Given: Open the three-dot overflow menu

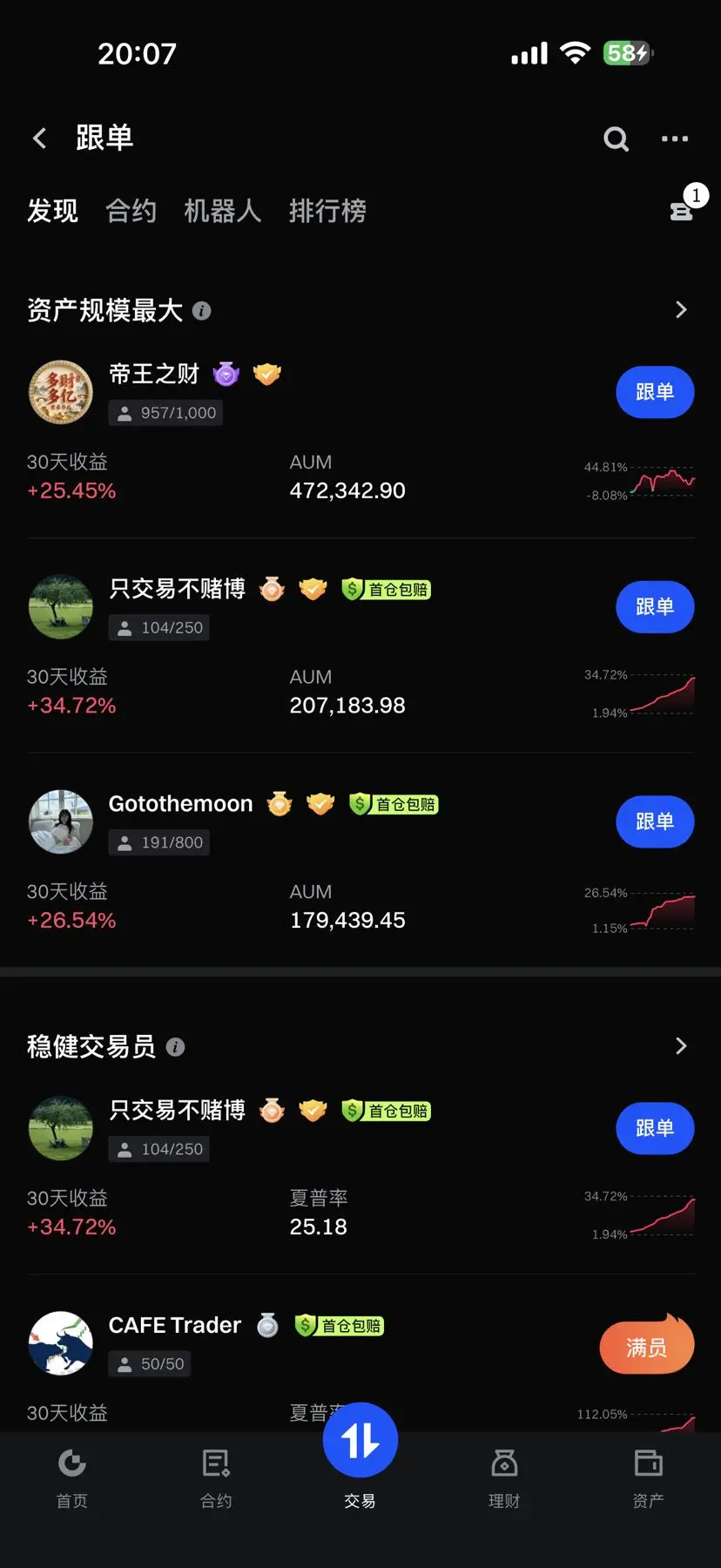Looking at the screenshot, I should (675, 139).
